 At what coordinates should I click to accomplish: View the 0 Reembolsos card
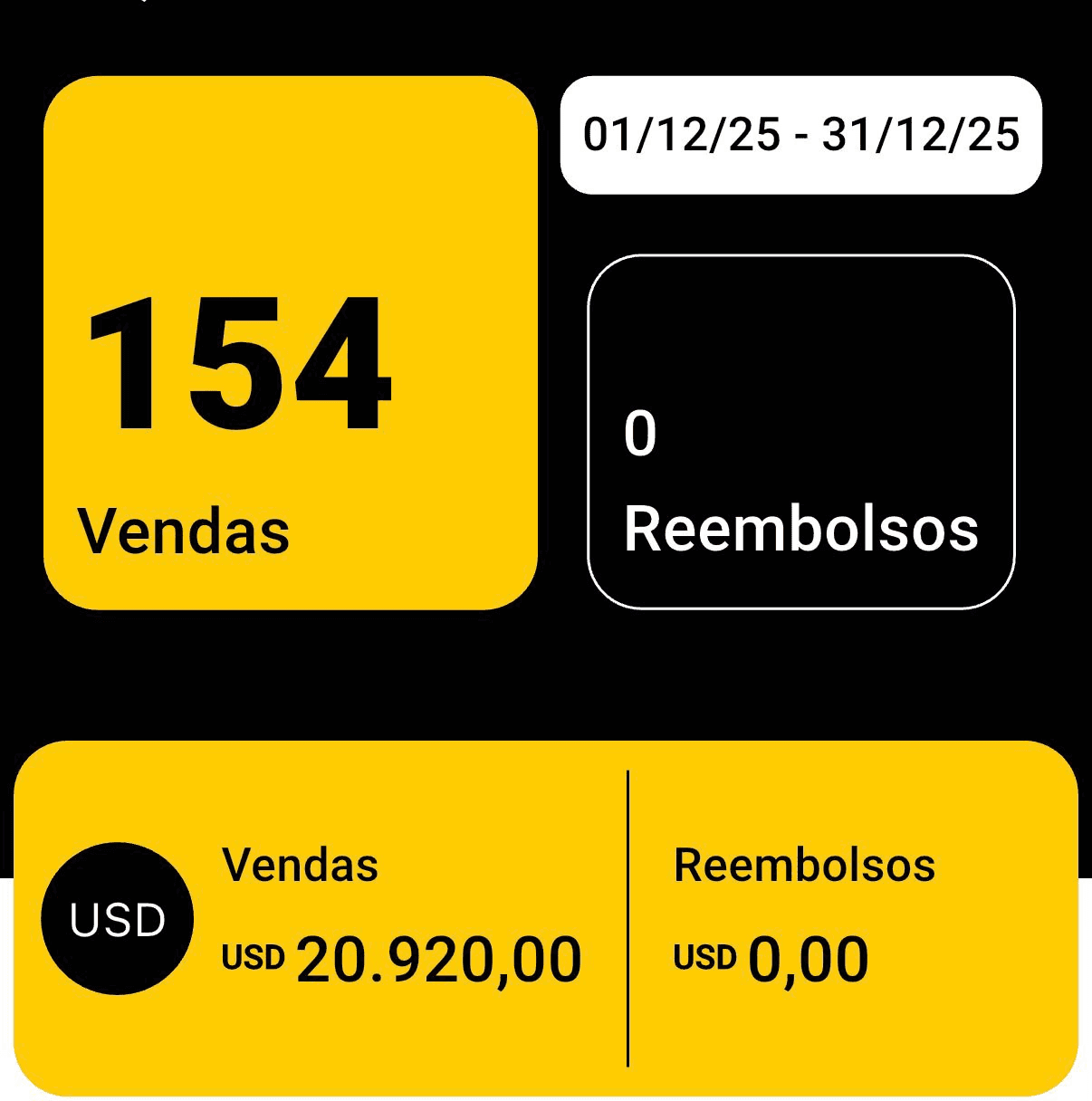tap(800, 431)
